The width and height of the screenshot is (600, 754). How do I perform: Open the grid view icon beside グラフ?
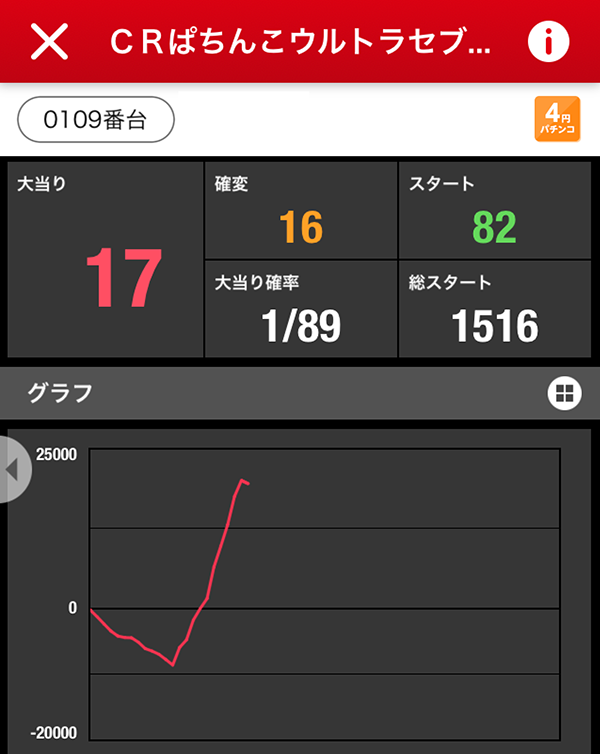tap(564, 393)
